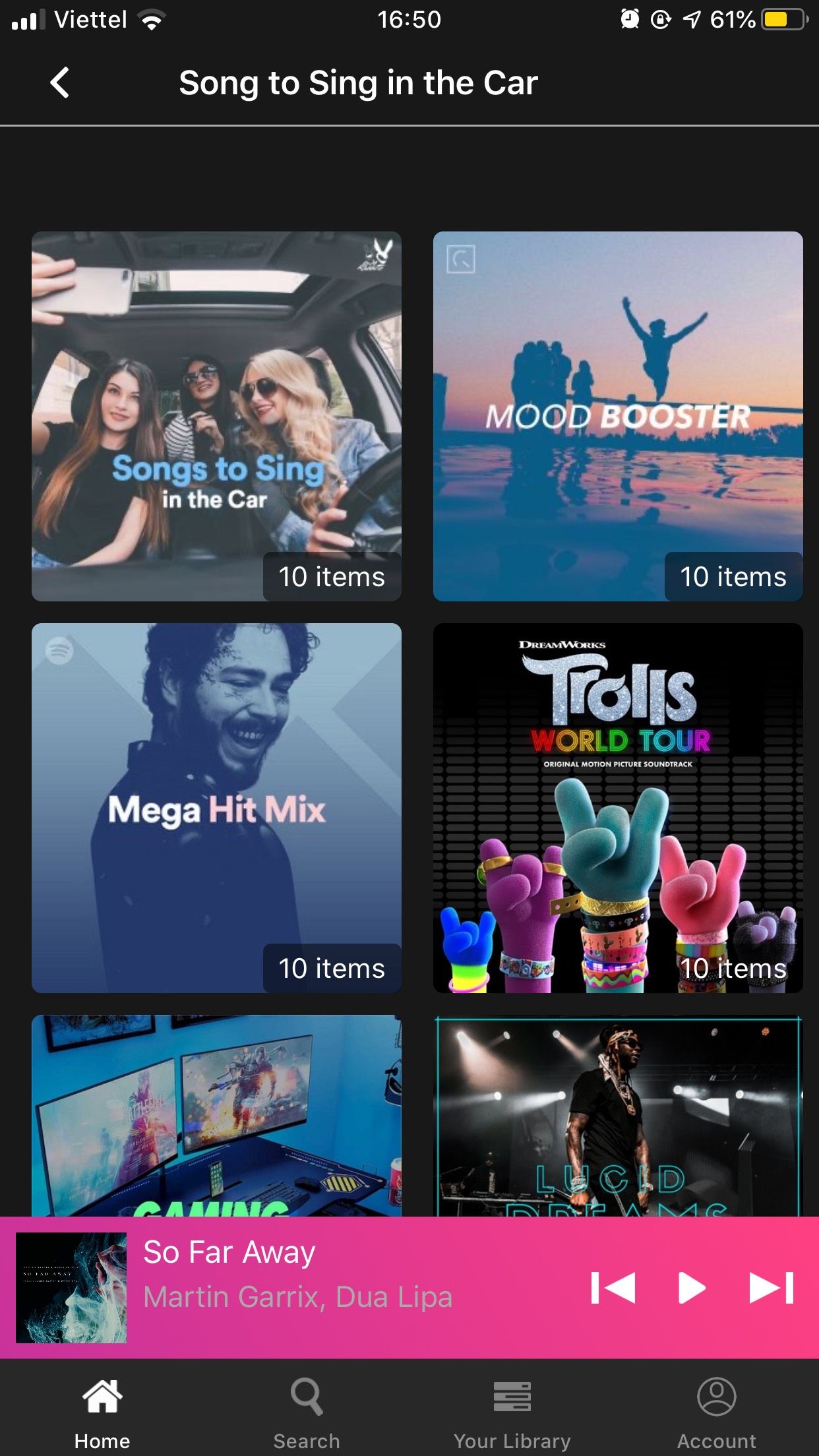This screenshot has height=1456, width=819.
Task: Open the Songs to Sing in the Car playlist
Action: click(216, 416)
